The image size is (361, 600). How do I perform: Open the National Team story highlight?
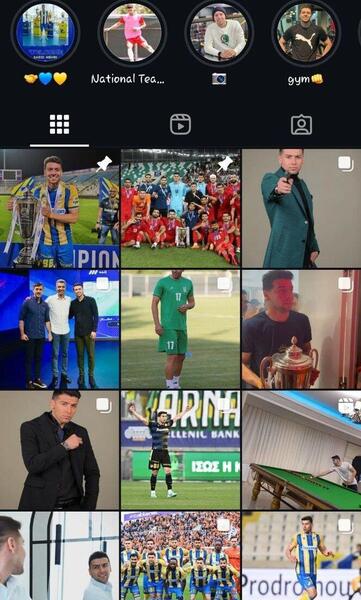(132, 33)
